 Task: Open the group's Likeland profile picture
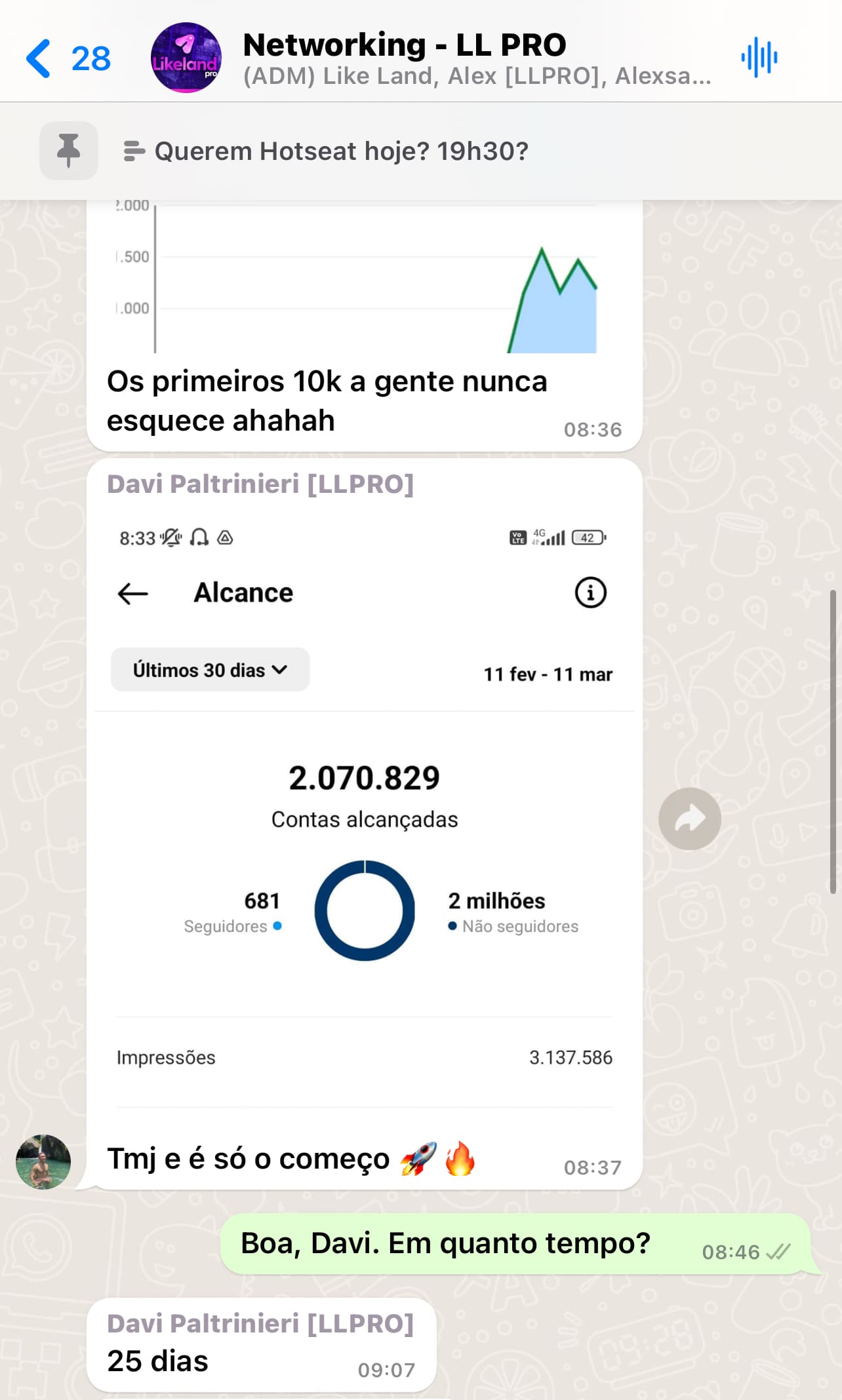point(186,58)
